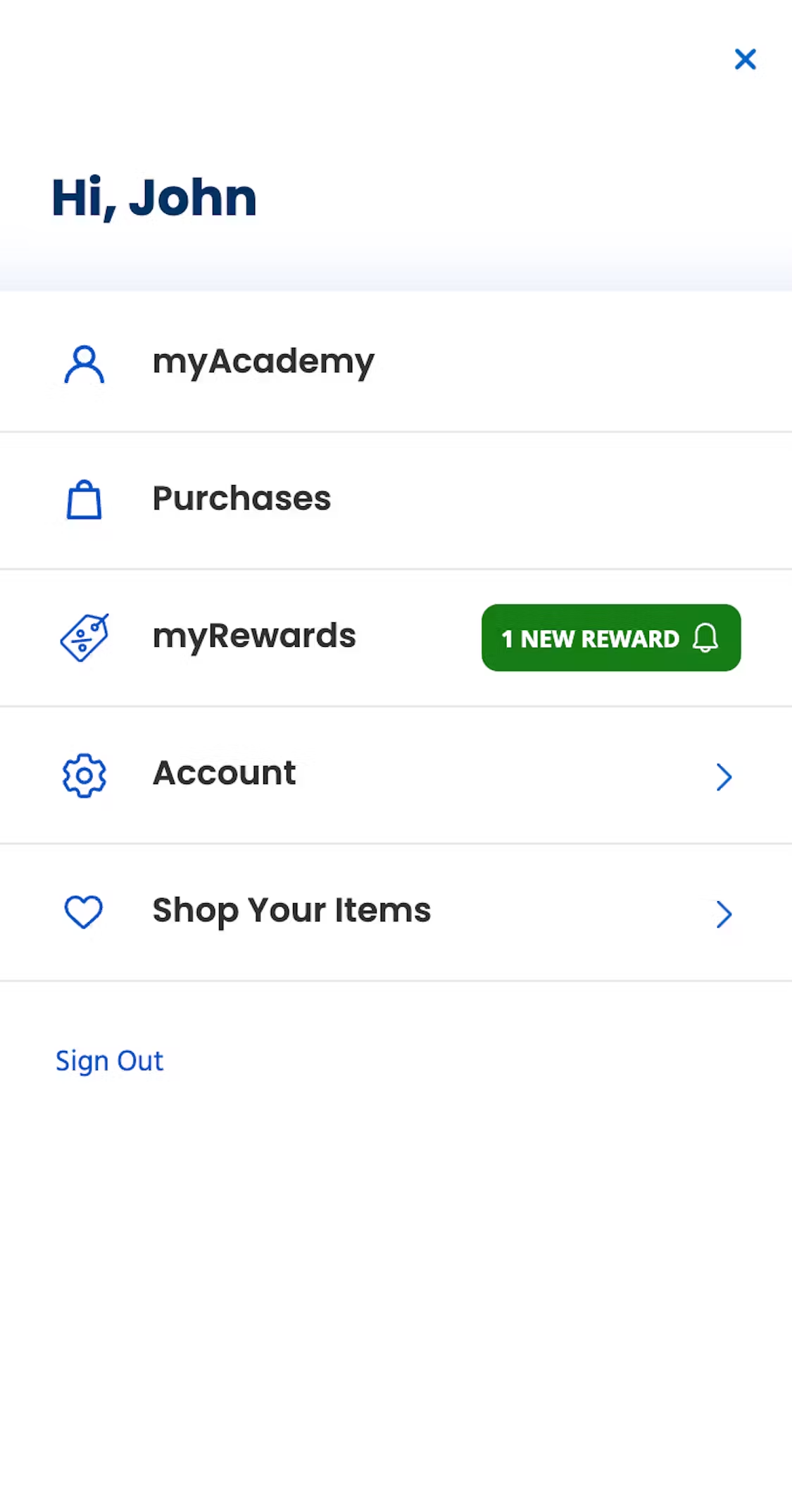Click the Purchases shopping bag icon
792x1512 pixels.
point(84,500)
